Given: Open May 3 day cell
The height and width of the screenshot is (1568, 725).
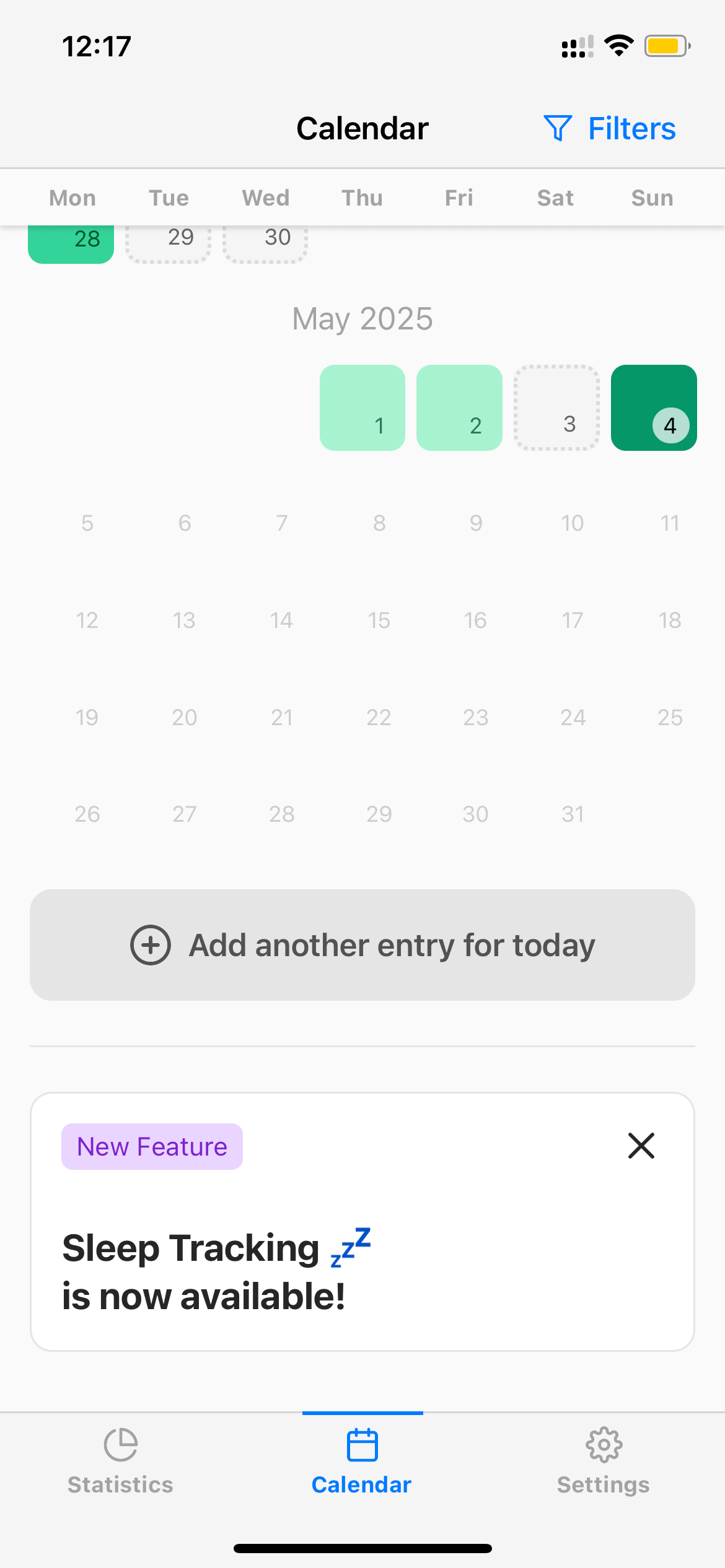Looking at the screenshot, I should click(x=556, y=407).
